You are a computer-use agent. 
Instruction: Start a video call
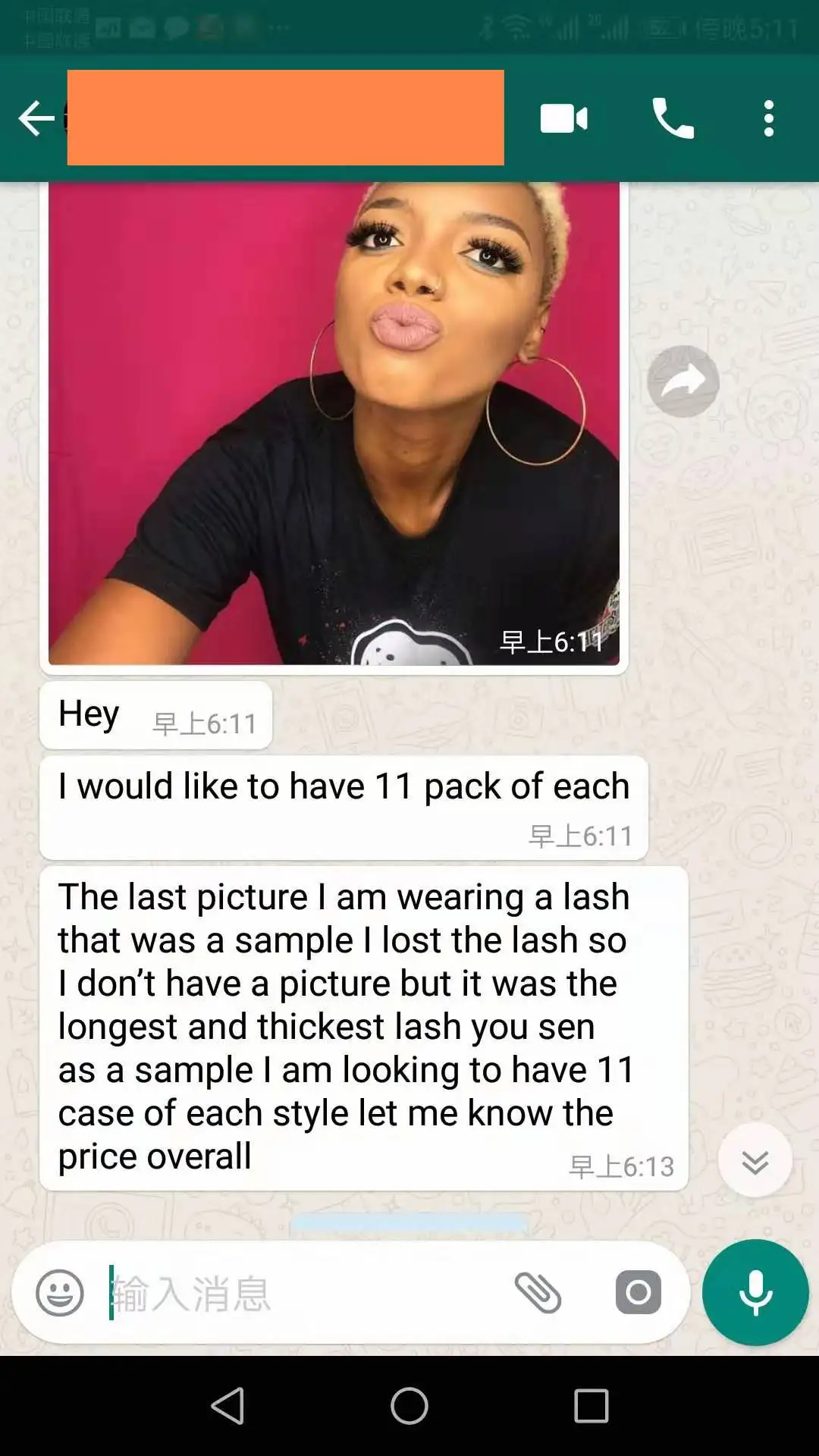click(563, 119)
